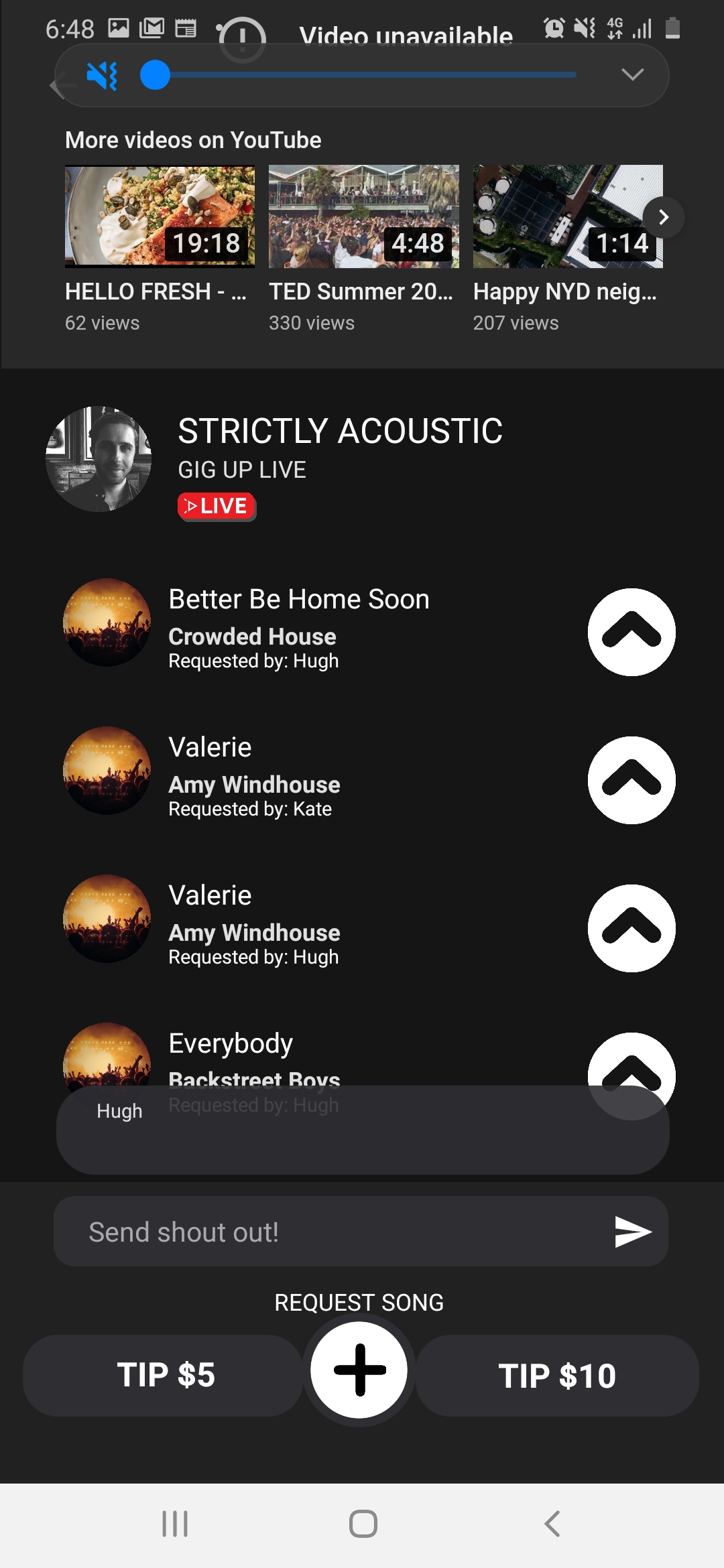Upvote Valerie requested by Kate
724x1568 pixels.
(x=631, y=780)
